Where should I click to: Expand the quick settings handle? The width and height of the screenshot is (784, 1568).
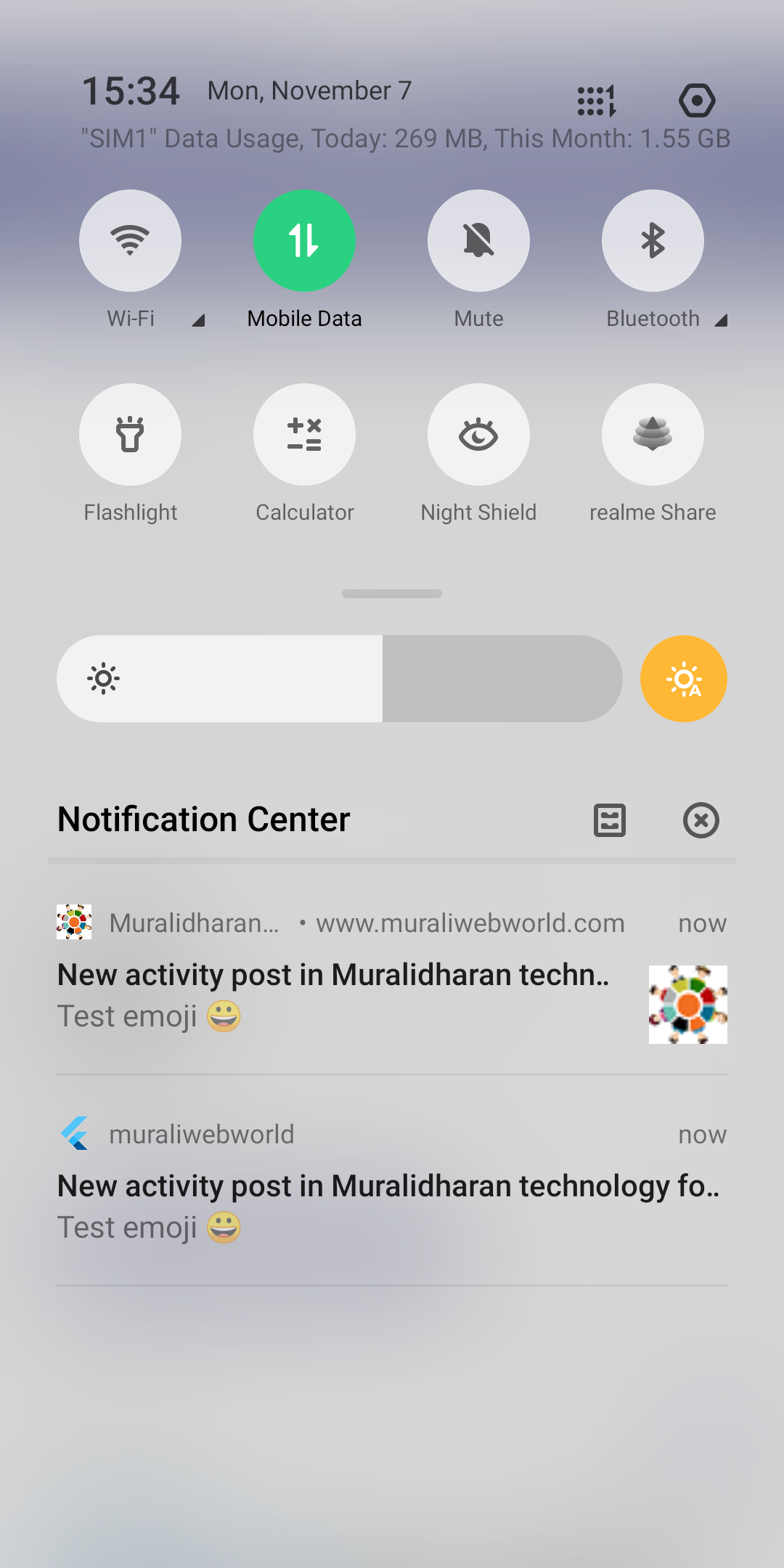(x=392, y=594)
